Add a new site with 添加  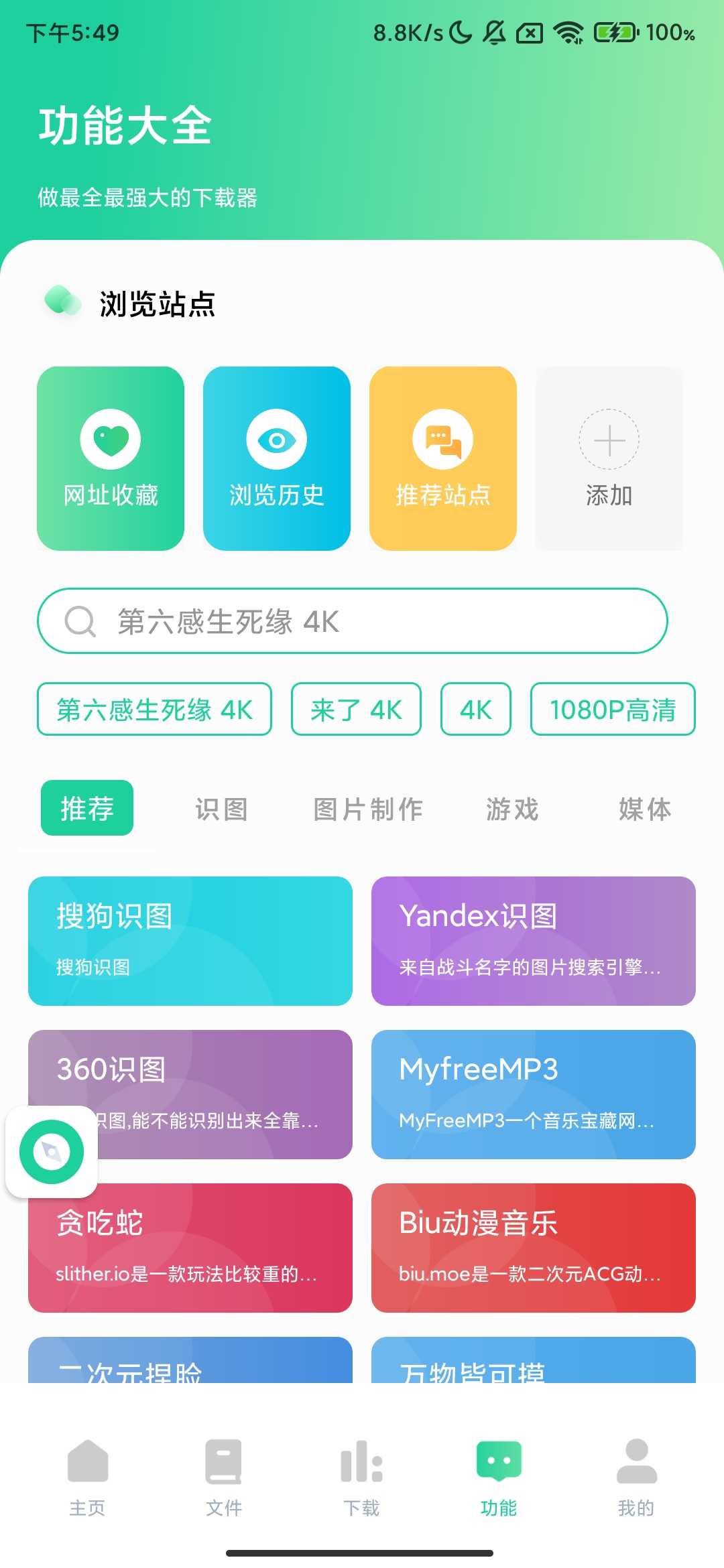tap(609, 458)
